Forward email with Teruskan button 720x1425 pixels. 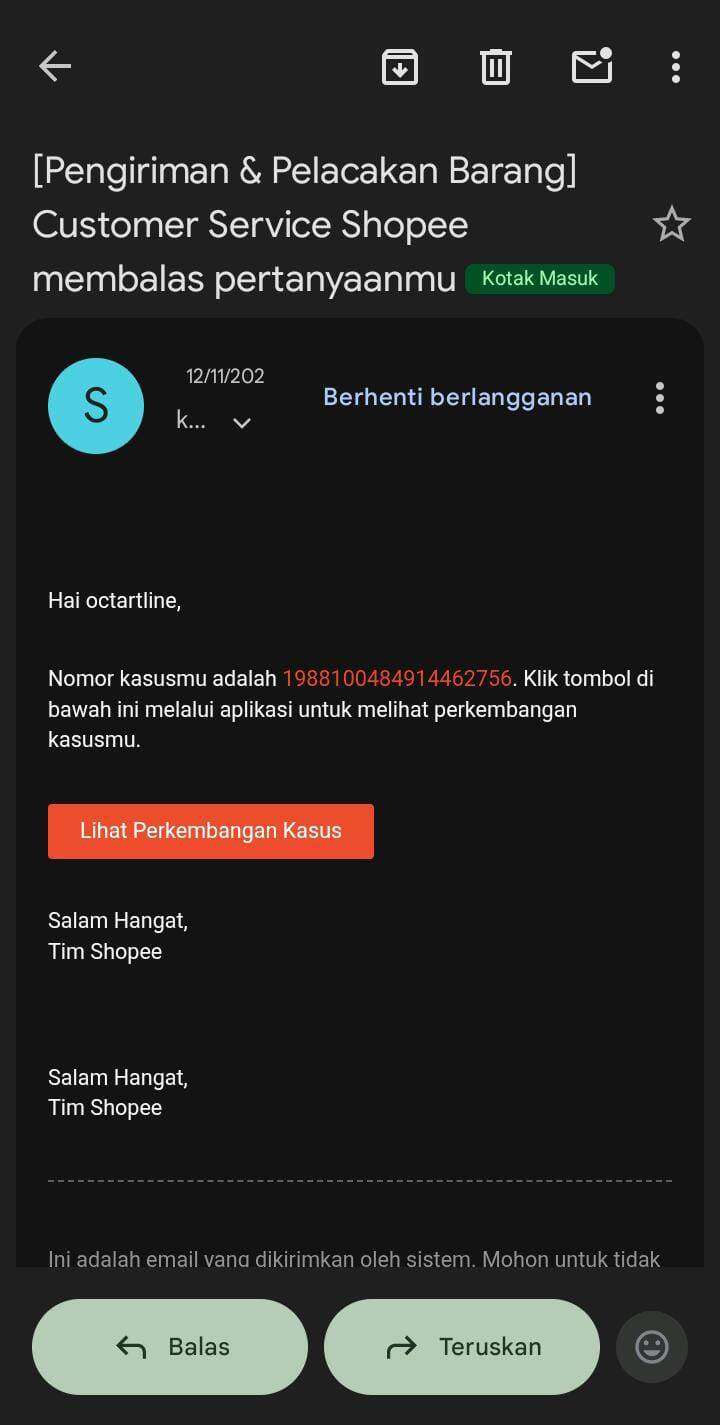point(462,1347)
